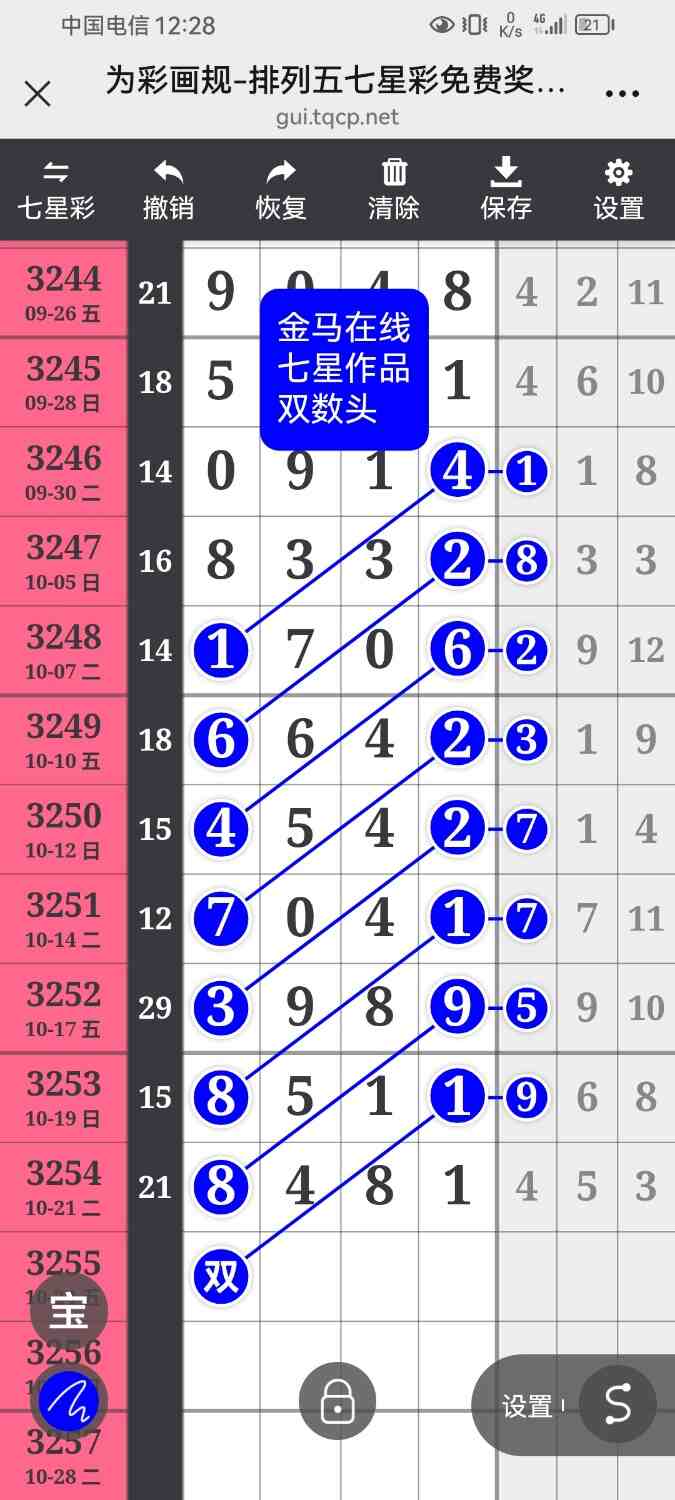675x1500 pixels.
Task: Tap the S curve tool button
Action: pyautogui.click(x=617, y=1405)
